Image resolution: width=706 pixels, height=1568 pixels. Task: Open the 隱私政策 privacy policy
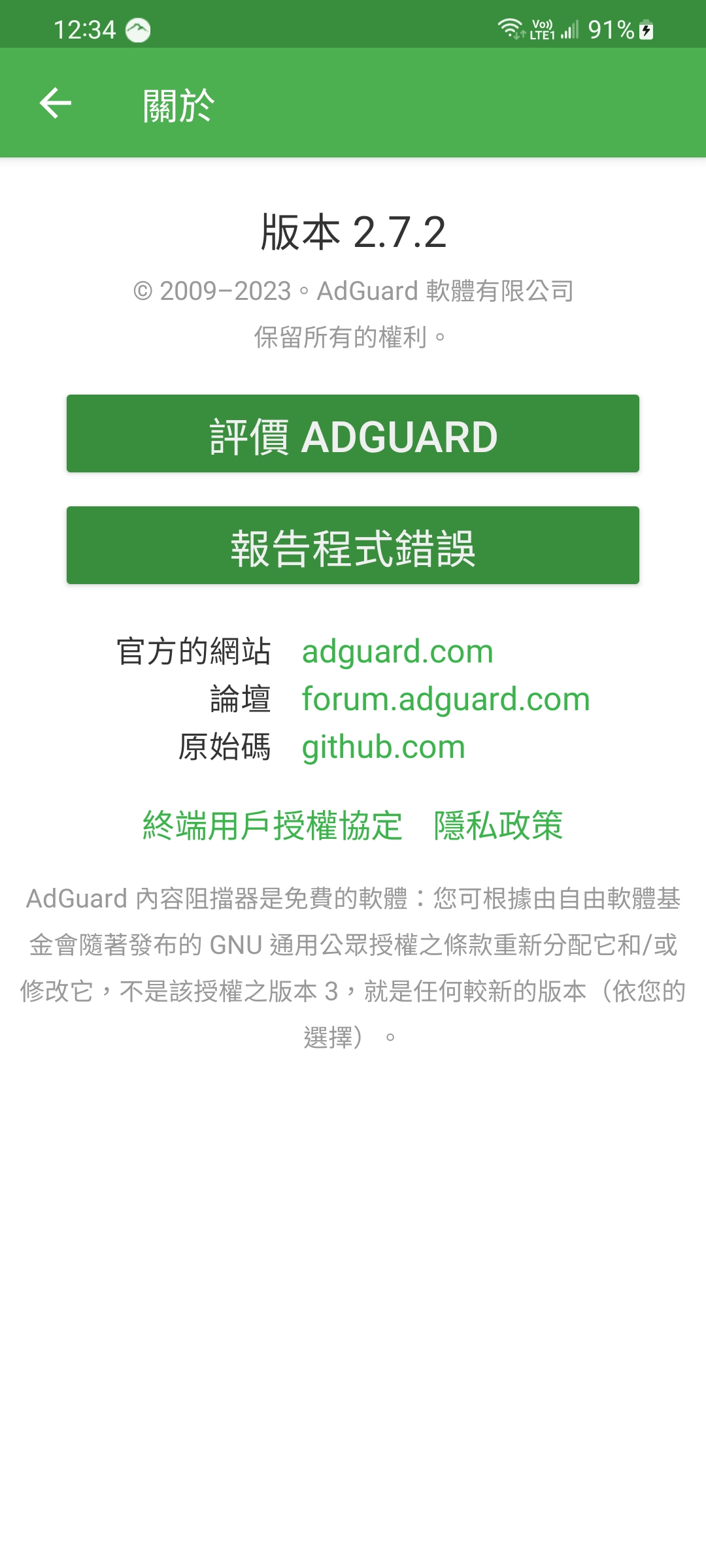pyautogui.click(x=498, y=826)
